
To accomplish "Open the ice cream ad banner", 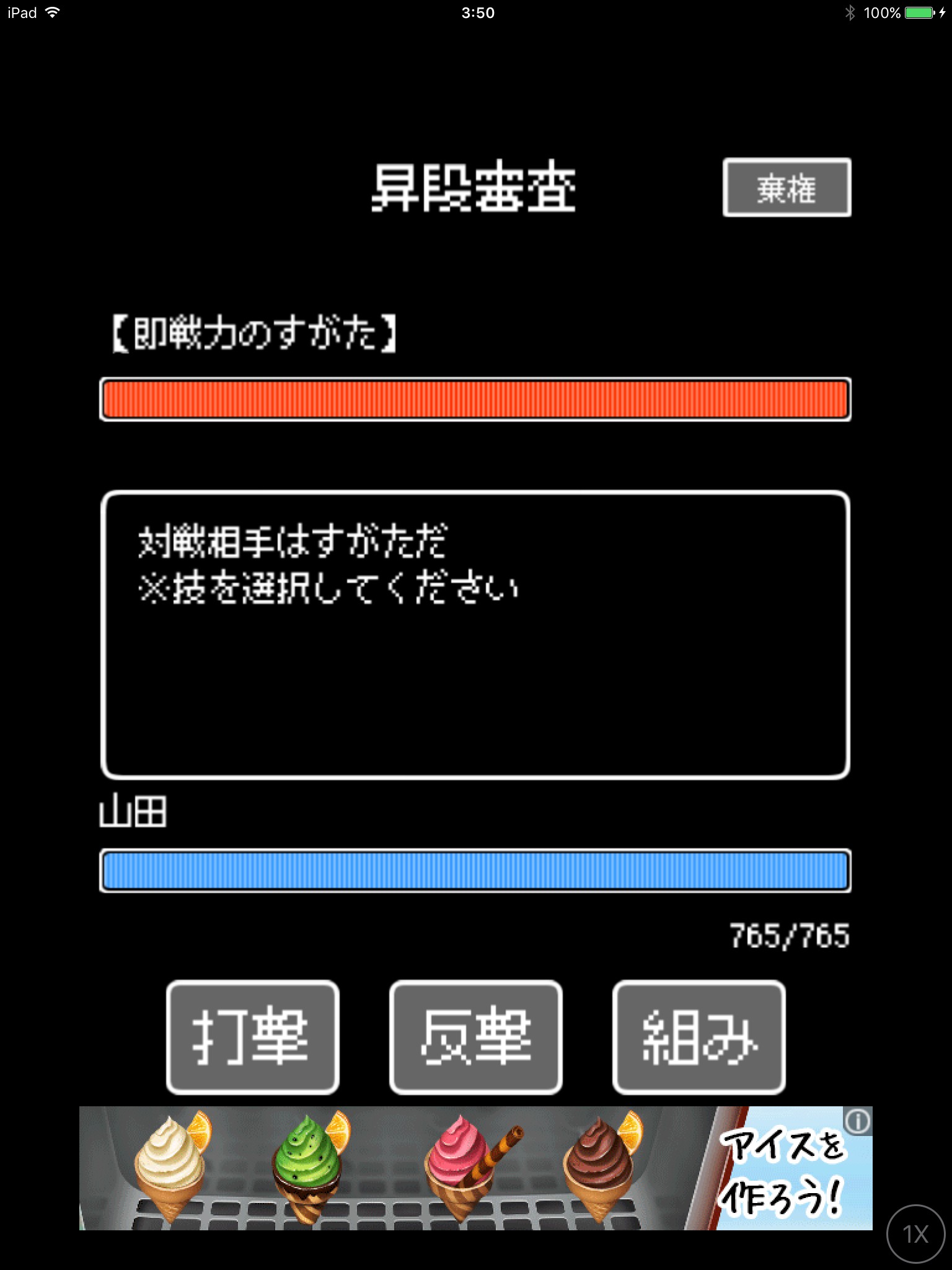I will pyautogui.click(x=434, y=1169).
